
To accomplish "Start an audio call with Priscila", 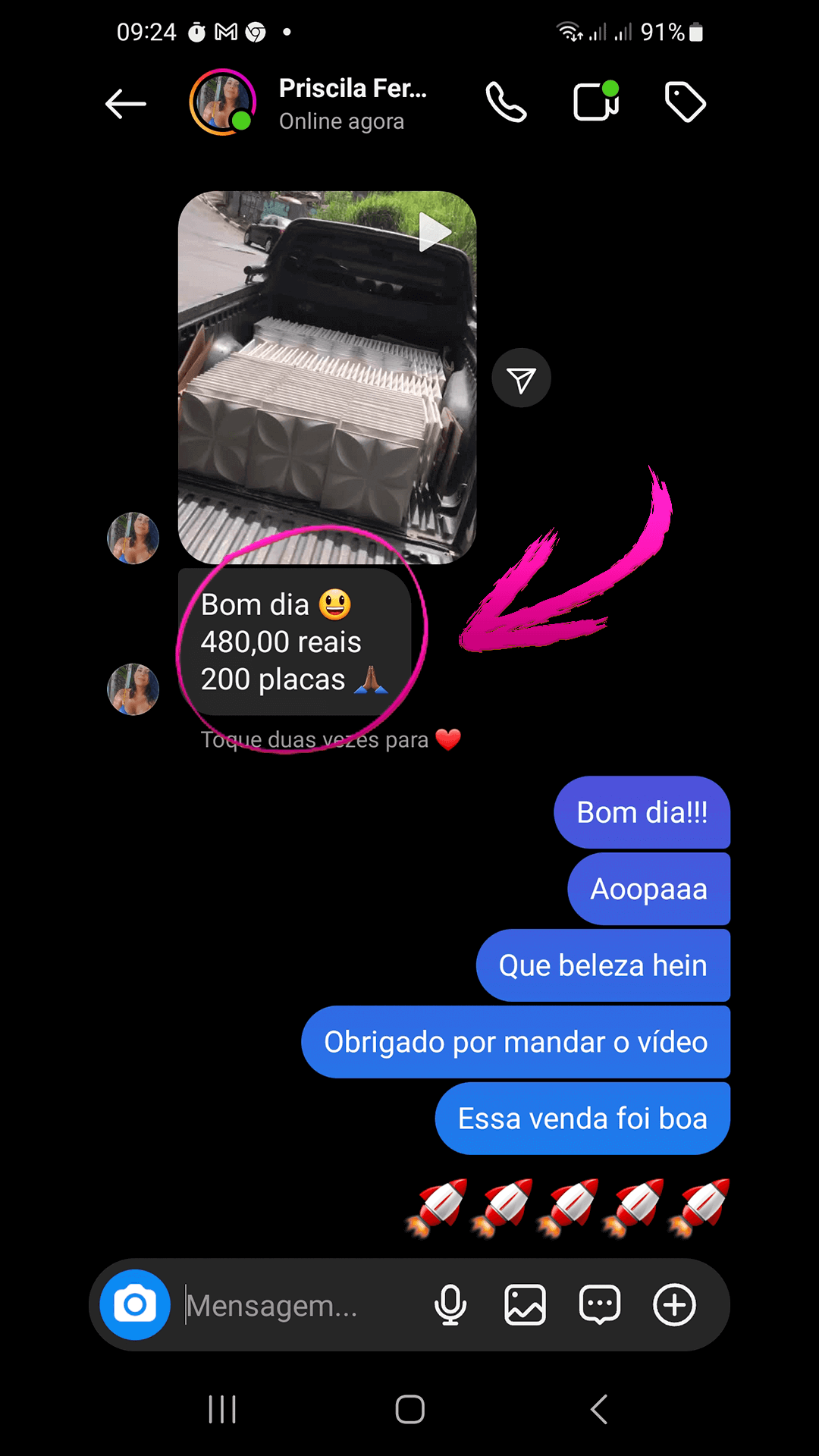I will coord(507,103).
